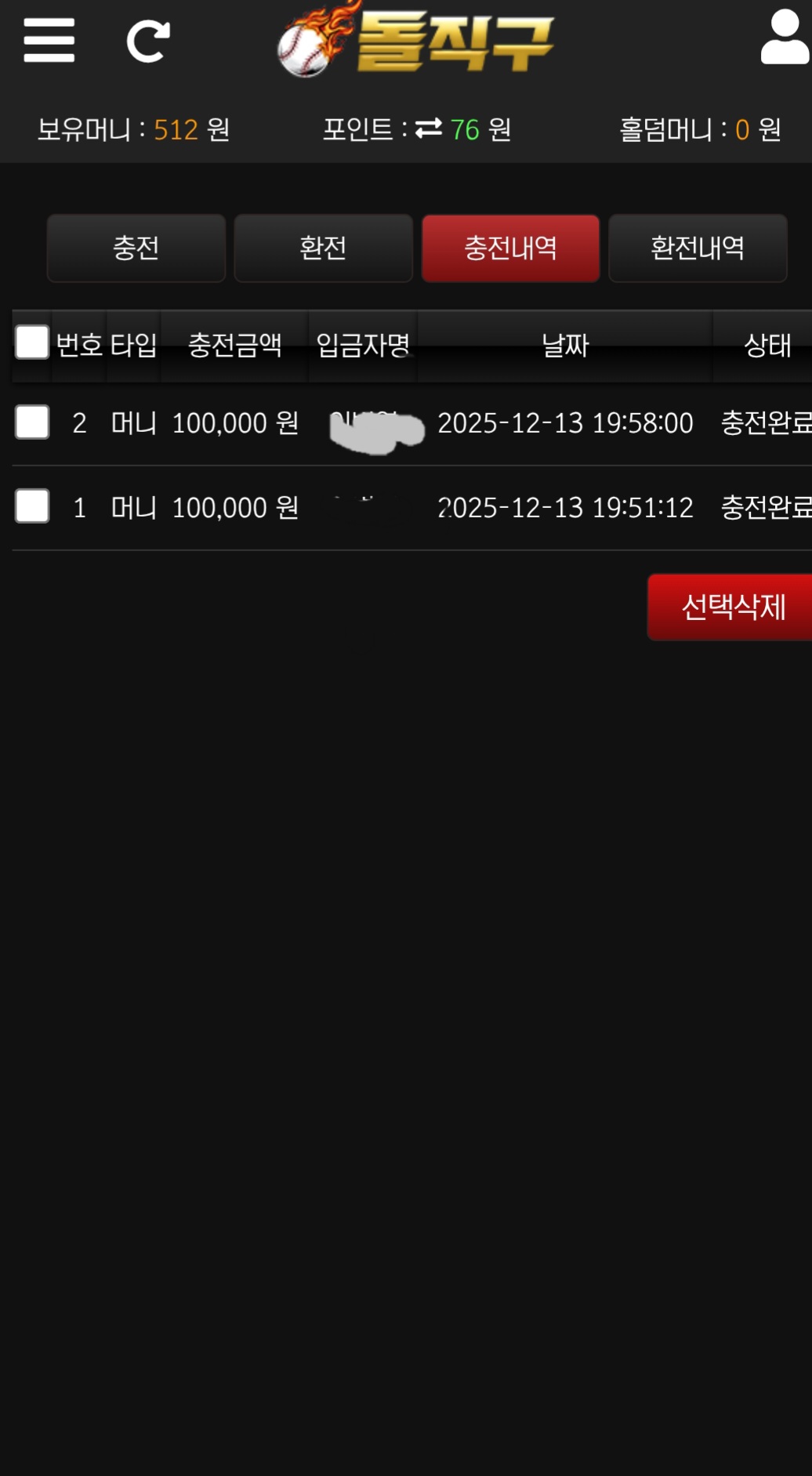This screenshot has width=812, height=1476.
Task: Switch to the 환전내역 tab
Action: 697,248
